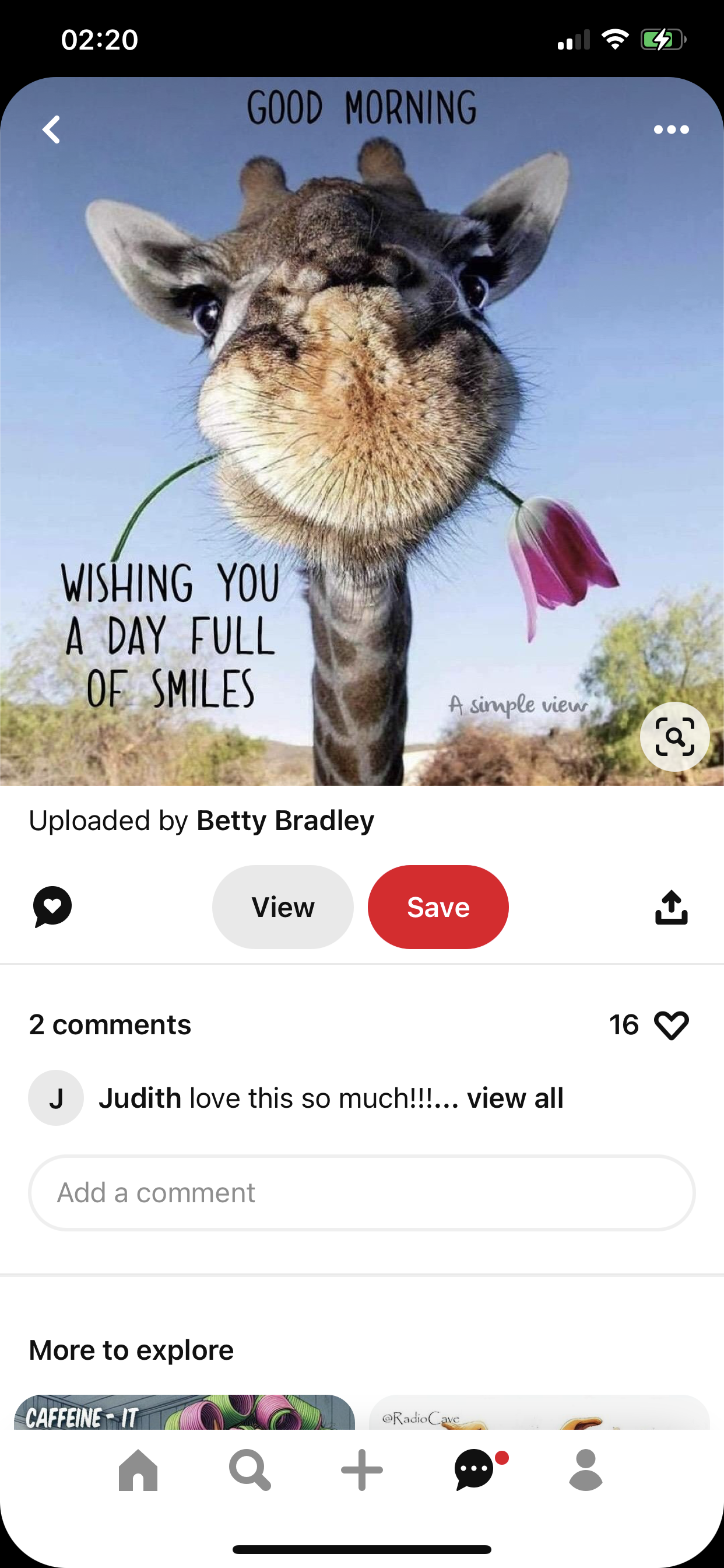
Task: View all comments
Action: click(x=515, y=1098)
